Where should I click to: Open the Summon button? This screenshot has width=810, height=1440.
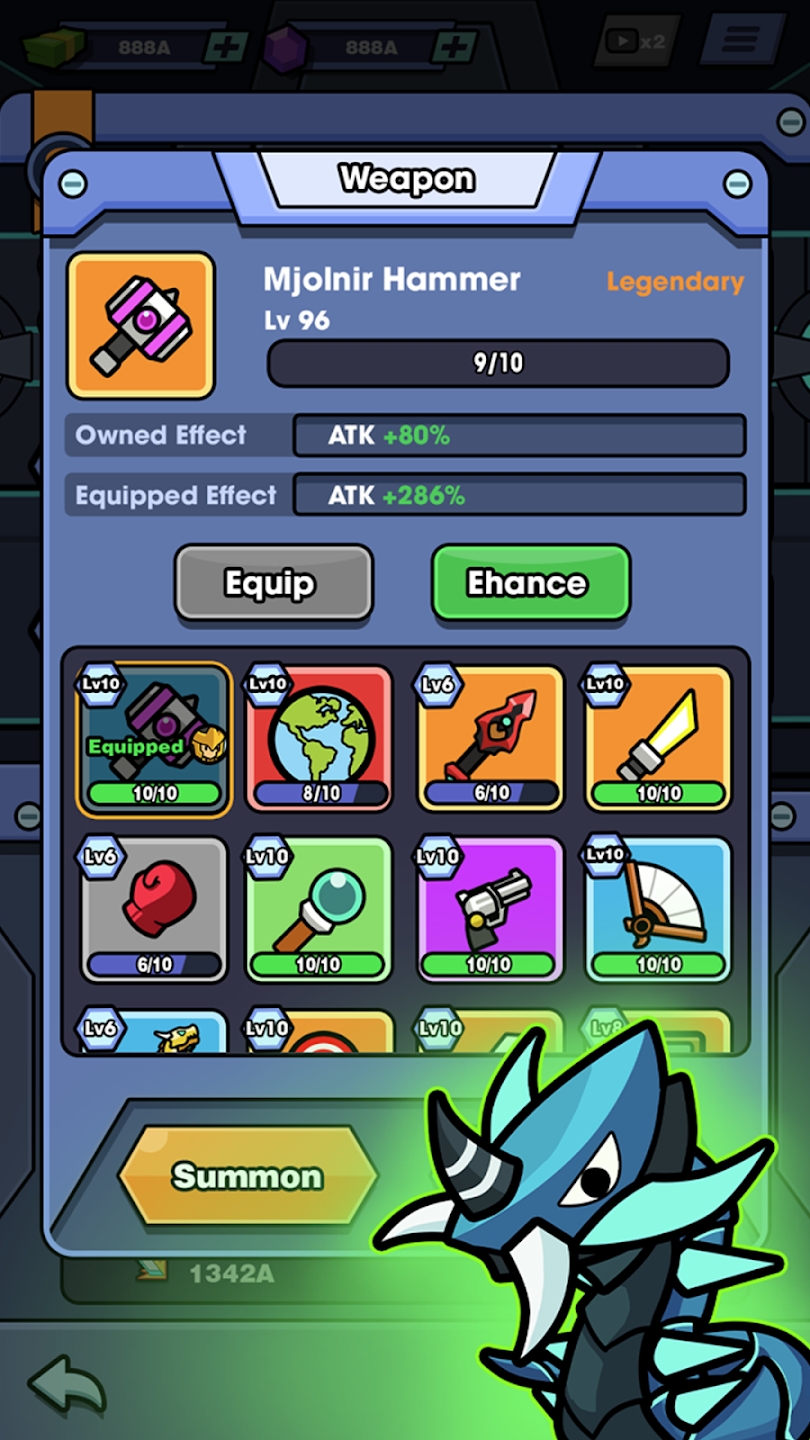point(247,1176)
